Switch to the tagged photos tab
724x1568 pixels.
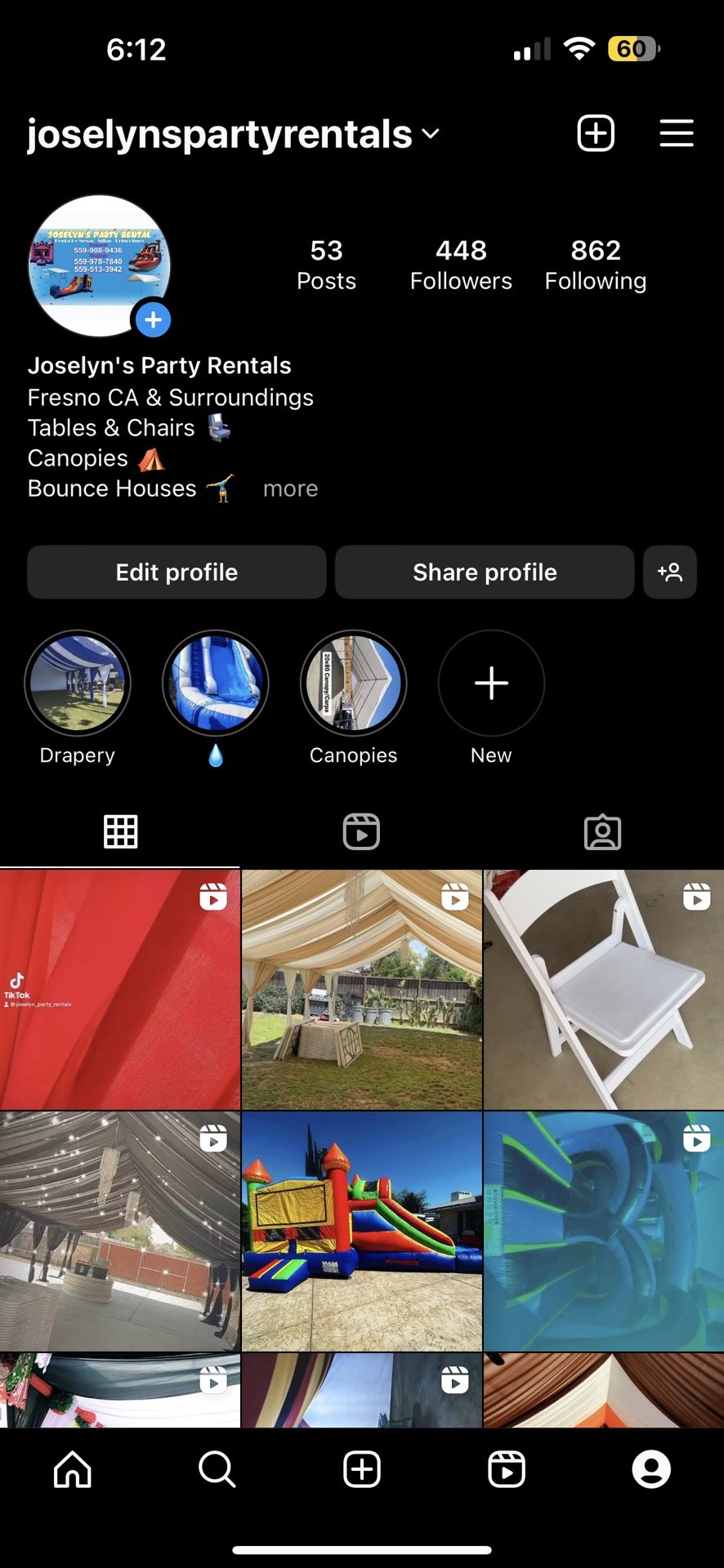point(602,832)
